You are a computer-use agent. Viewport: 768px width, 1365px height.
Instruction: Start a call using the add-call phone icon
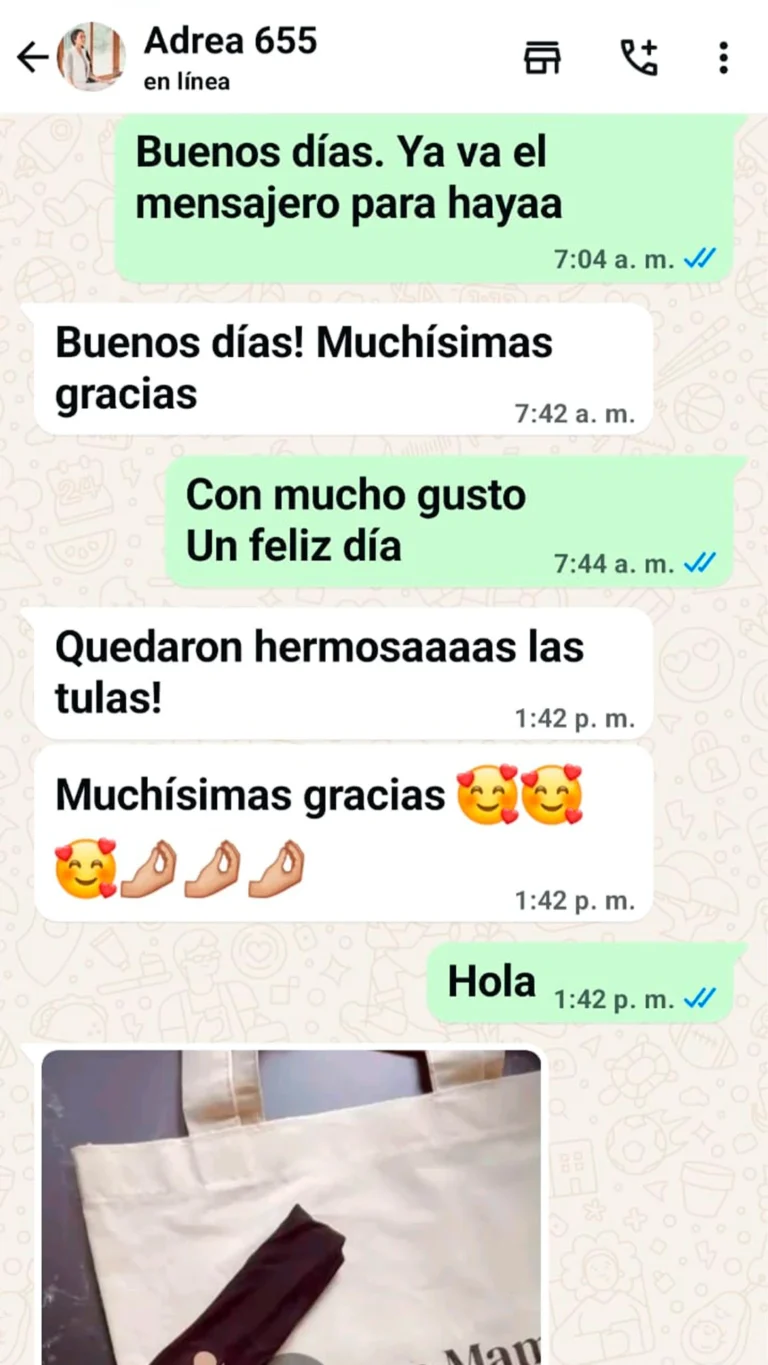(639, 58)
